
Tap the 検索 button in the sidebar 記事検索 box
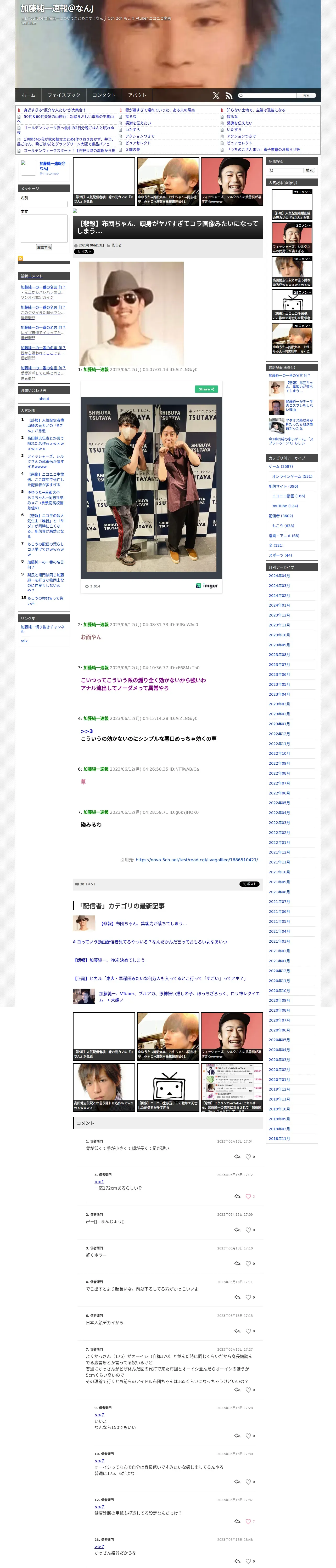(x=309, y=170)
